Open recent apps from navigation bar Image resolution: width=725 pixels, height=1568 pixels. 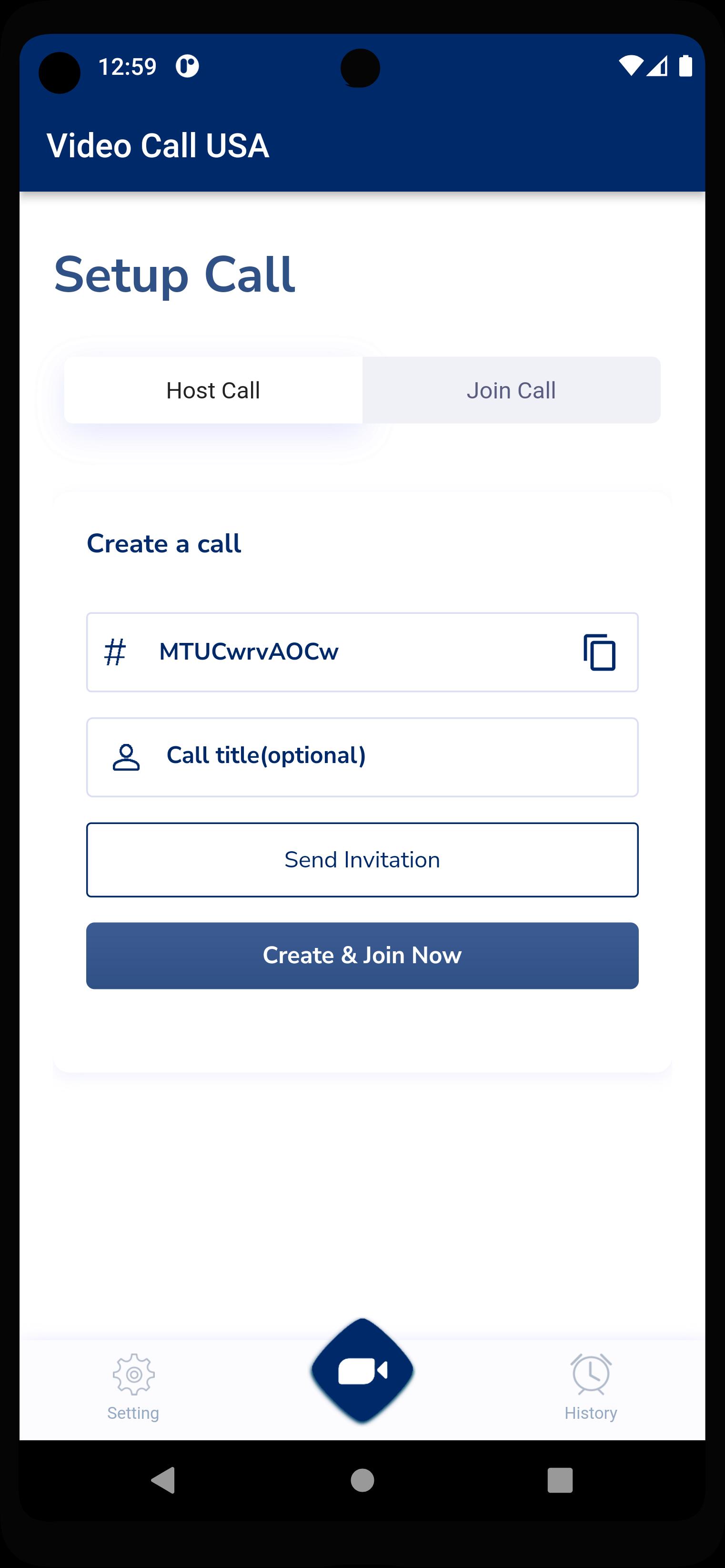560,1480
